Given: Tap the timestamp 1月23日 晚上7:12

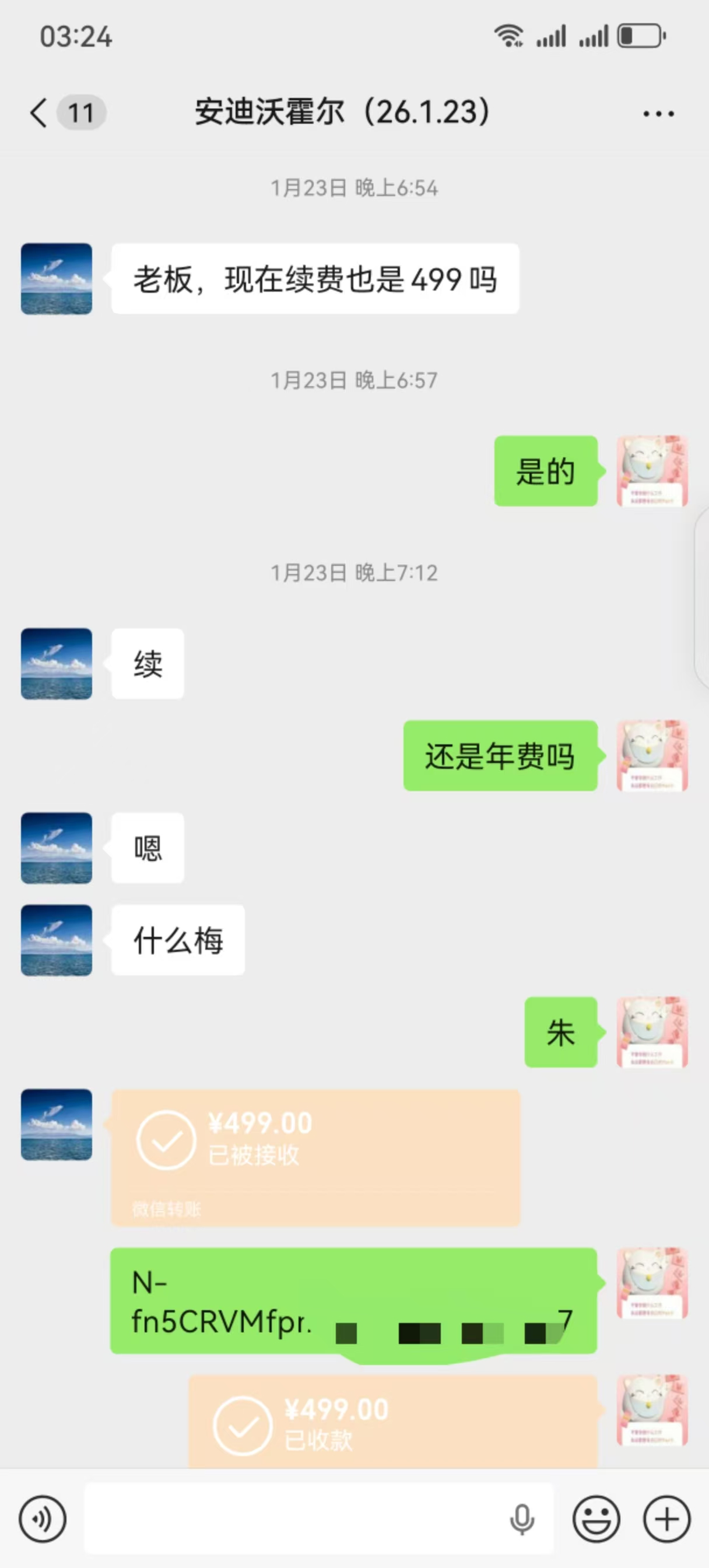Looking at the screenshot, I should tap(354, 572).
